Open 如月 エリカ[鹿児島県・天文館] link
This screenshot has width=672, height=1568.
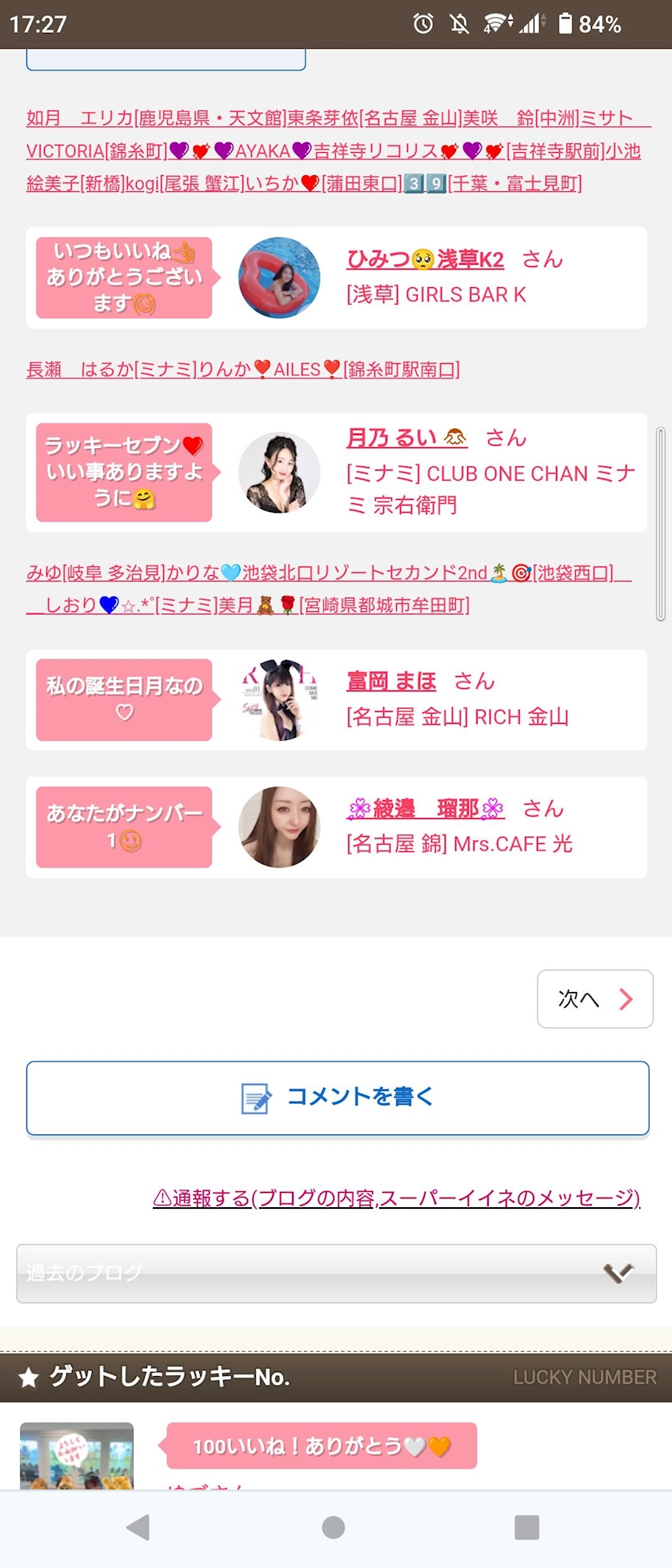pyautogui.click(x=156, y=118)
